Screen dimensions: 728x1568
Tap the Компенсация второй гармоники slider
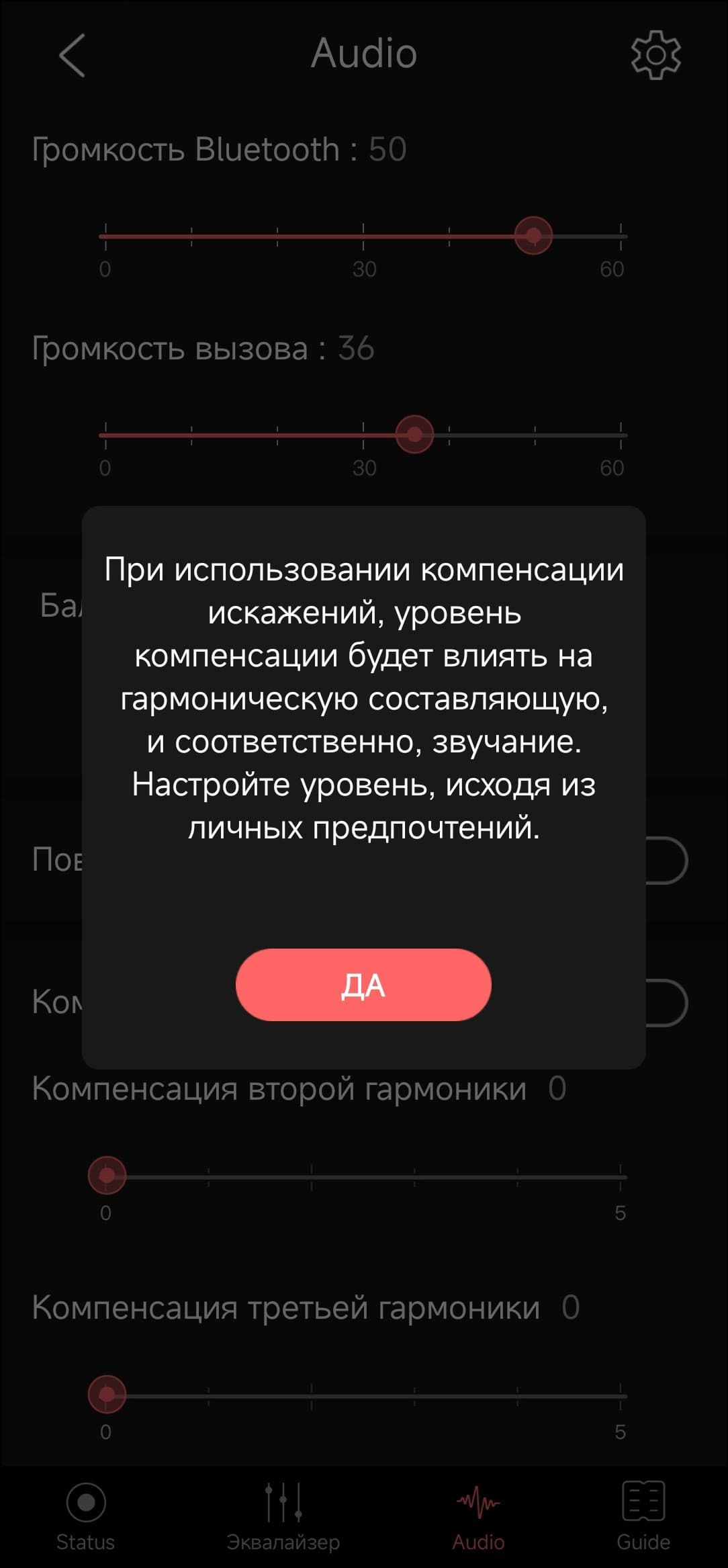pos(363,1177)
